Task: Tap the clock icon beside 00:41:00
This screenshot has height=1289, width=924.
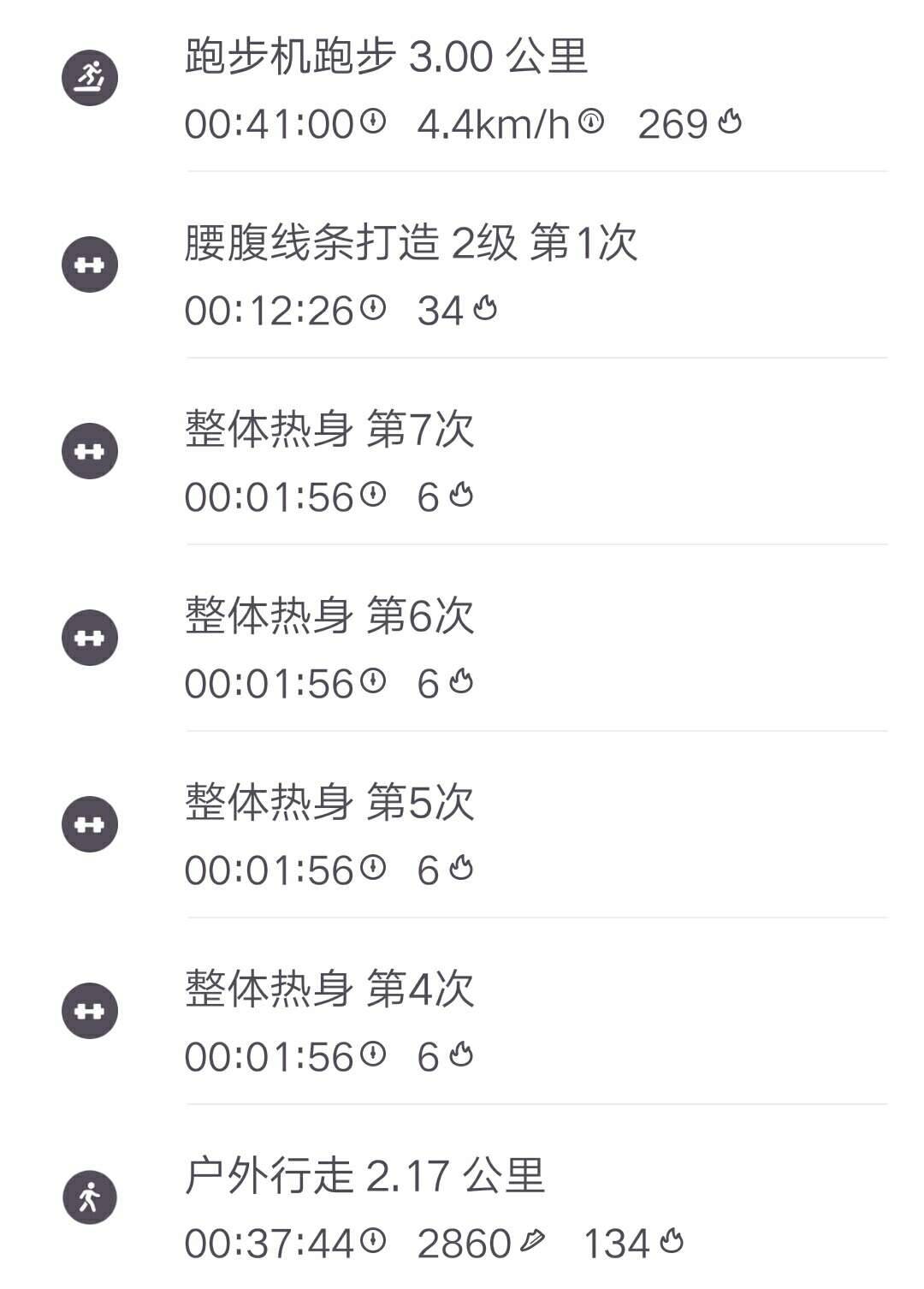Action: pyautogui.click(x=371, y=124)
